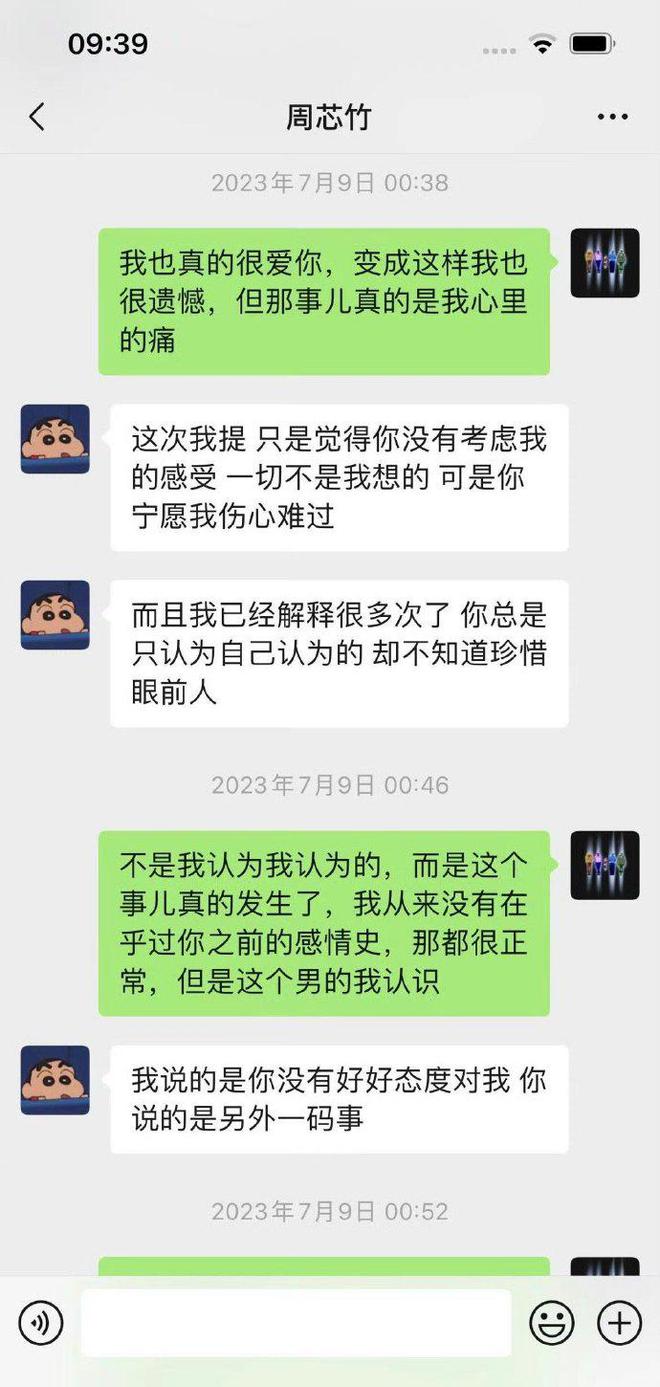Go back from the 周芯竹 chat
Image resolution: width=660 pixels, height=1387 pixels.
coord(37,117)
